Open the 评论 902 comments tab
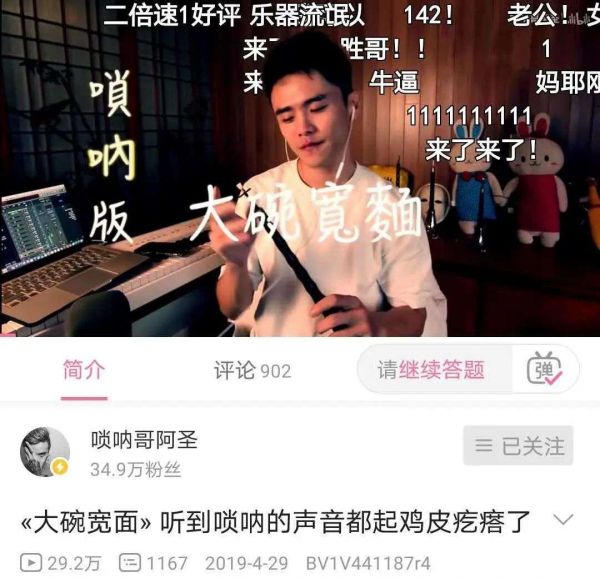Image resolution: width=600 pixels, height=578 pixels. [252, 371]
